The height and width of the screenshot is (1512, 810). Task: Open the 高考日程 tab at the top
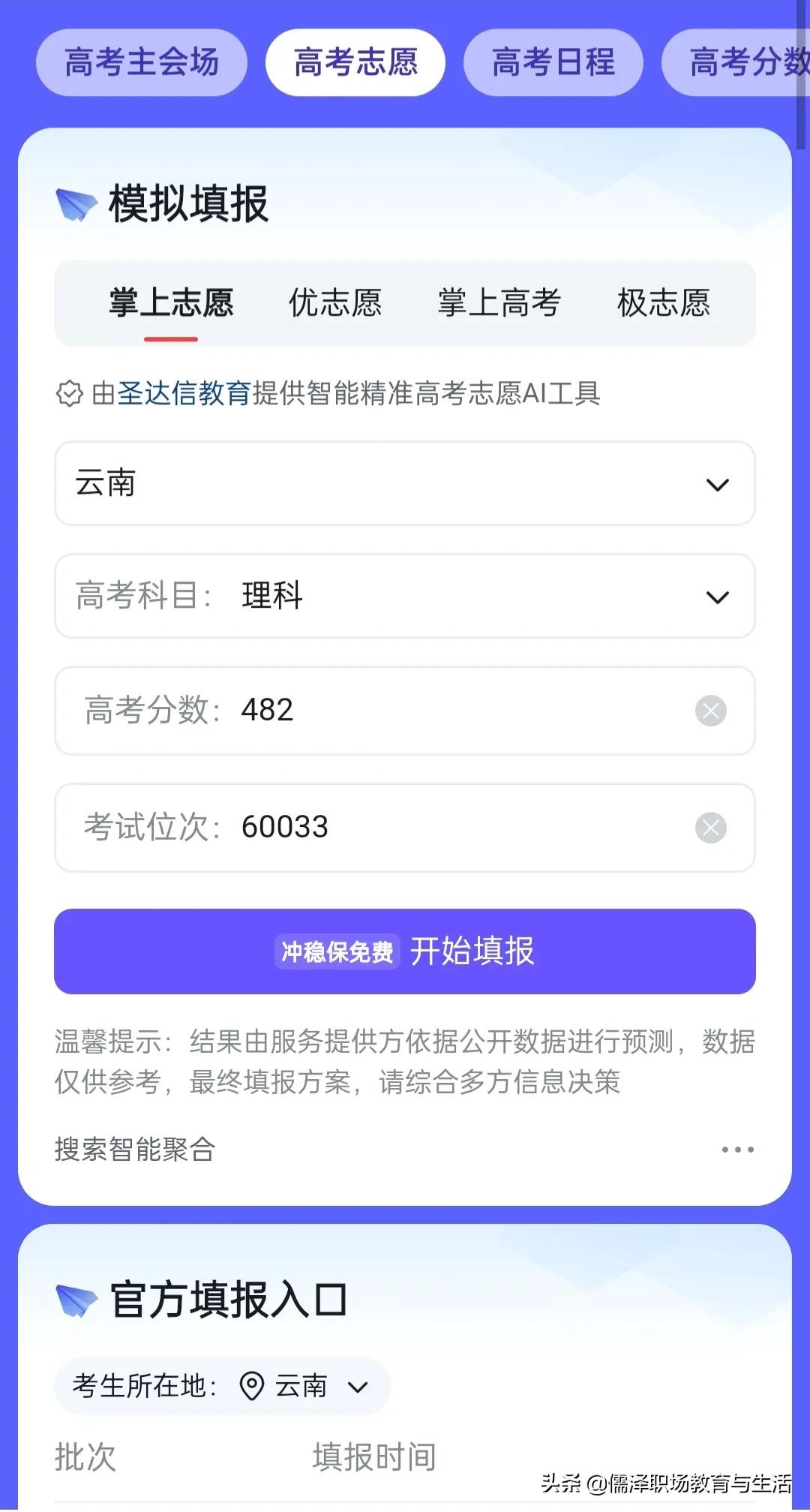click(x=554, y=62)
